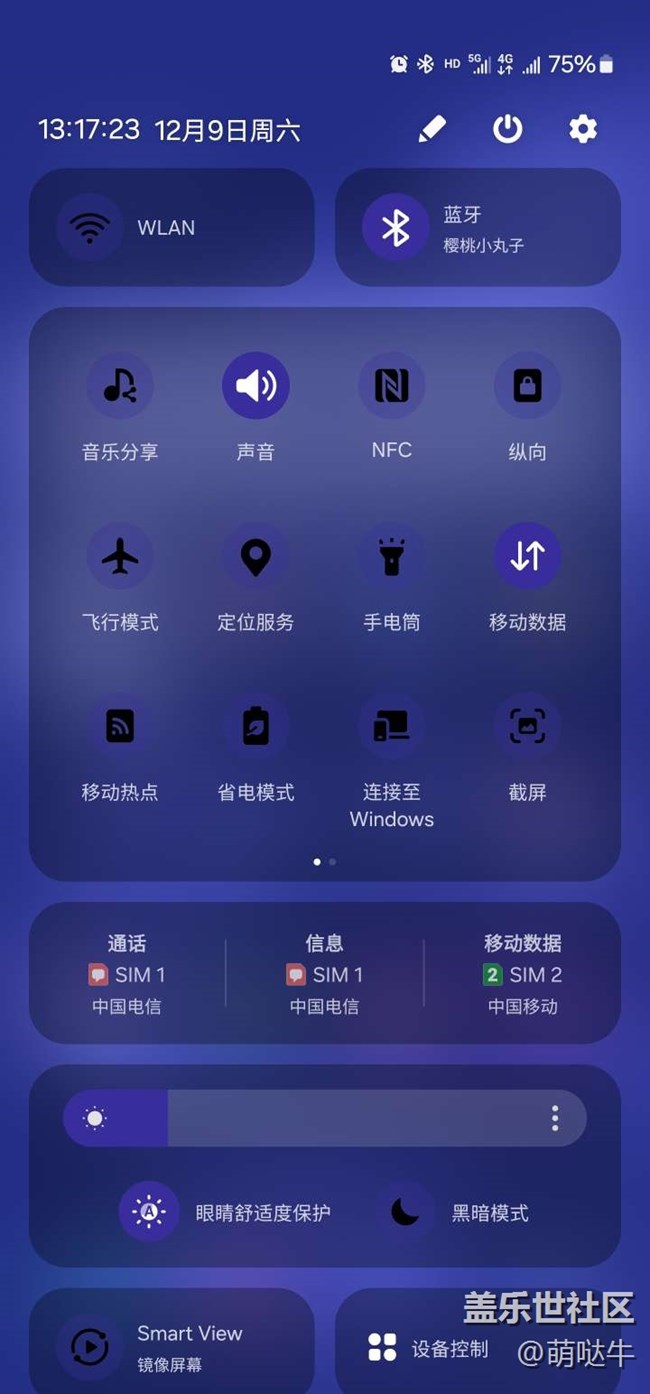Open brightness options three-dot menu
This screenshot has height=1394, width=650.
click(x=555, y=1118)
